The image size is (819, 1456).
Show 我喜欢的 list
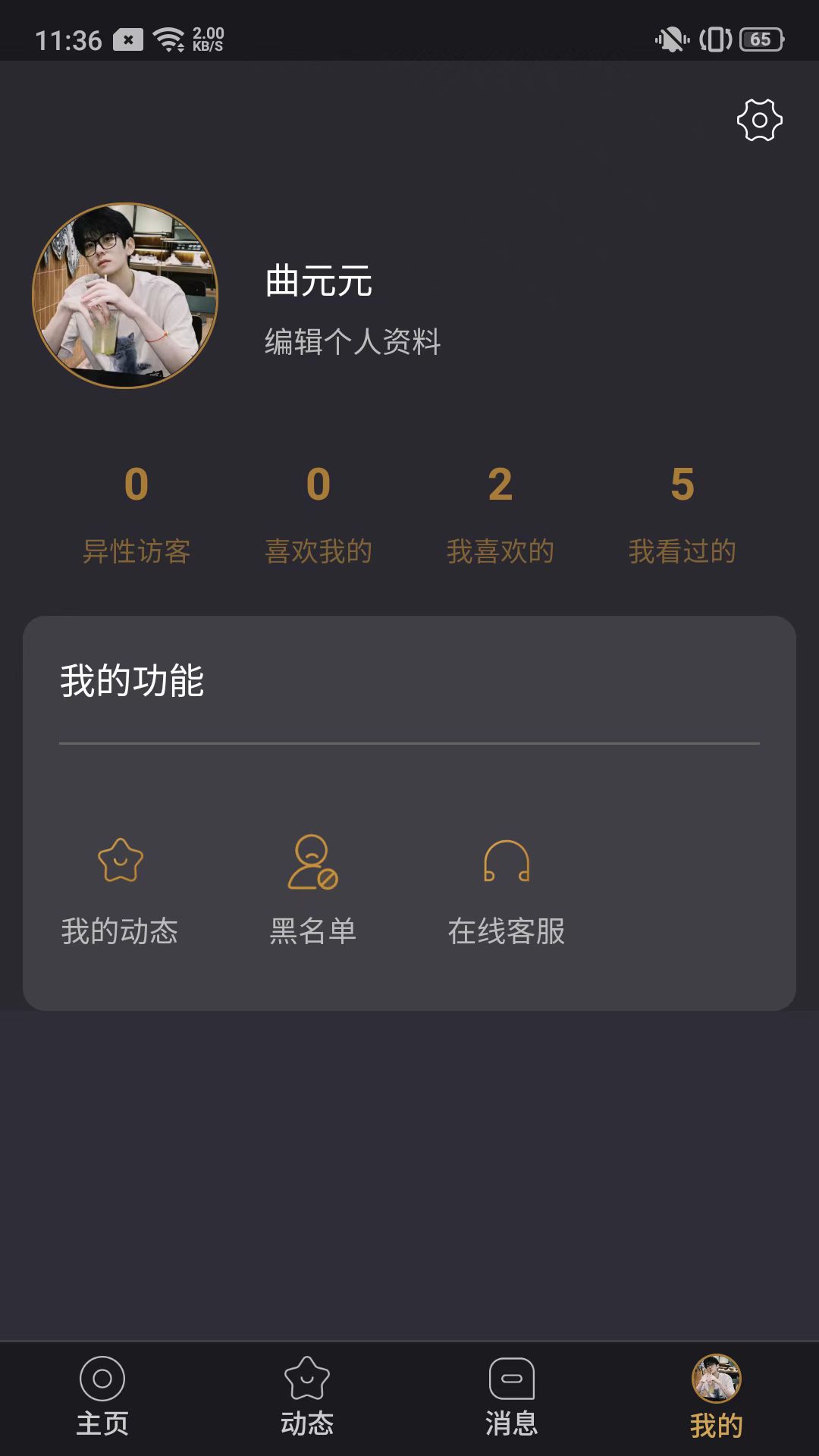click(x=500, y=516)
